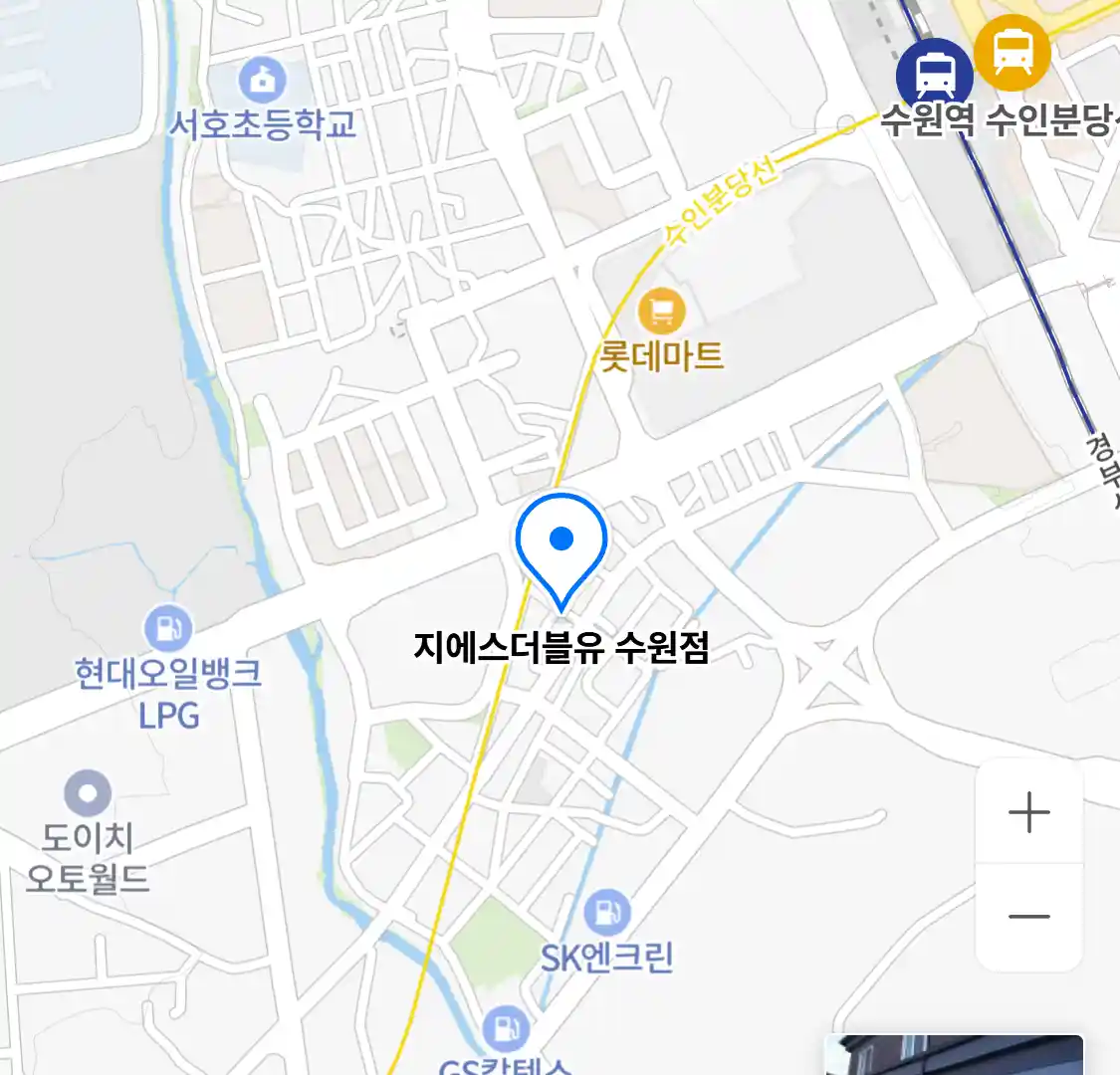Tap the 서호초등학교 school marker
Viewport: 1120px width, 1075px height.
(x=263, y=81)
